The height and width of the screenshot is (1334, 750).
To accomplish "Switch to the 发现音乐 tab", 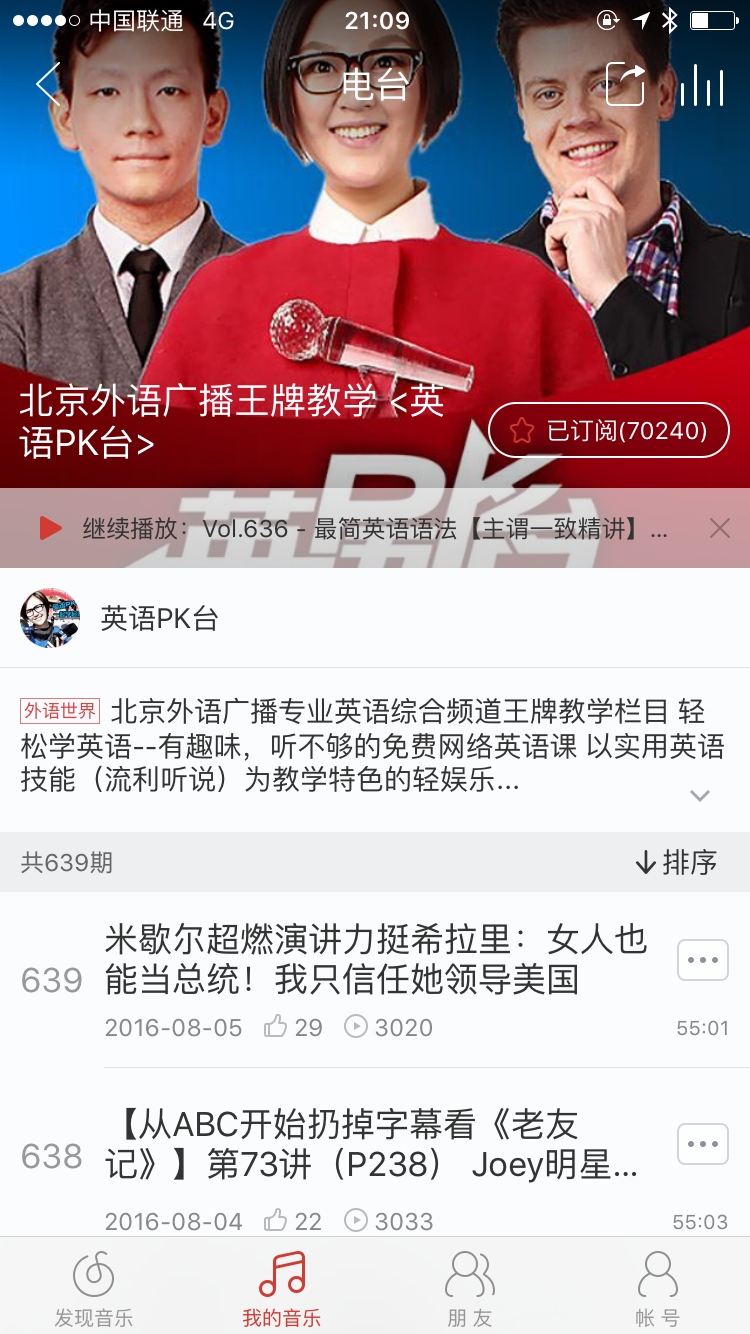I will pos(93,1285).
